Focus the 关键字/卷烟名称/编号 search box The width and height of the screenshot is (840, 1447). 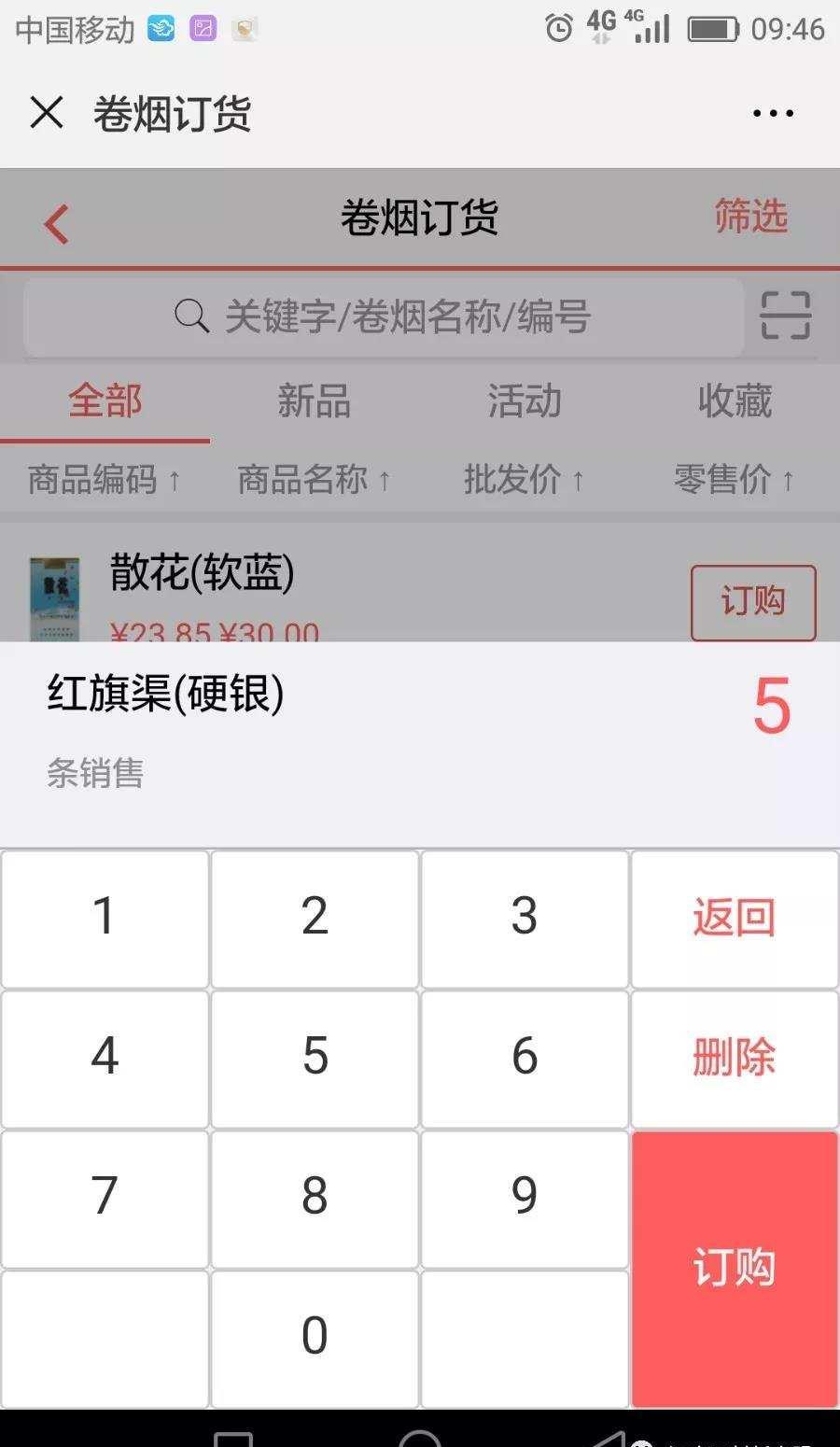383,316
